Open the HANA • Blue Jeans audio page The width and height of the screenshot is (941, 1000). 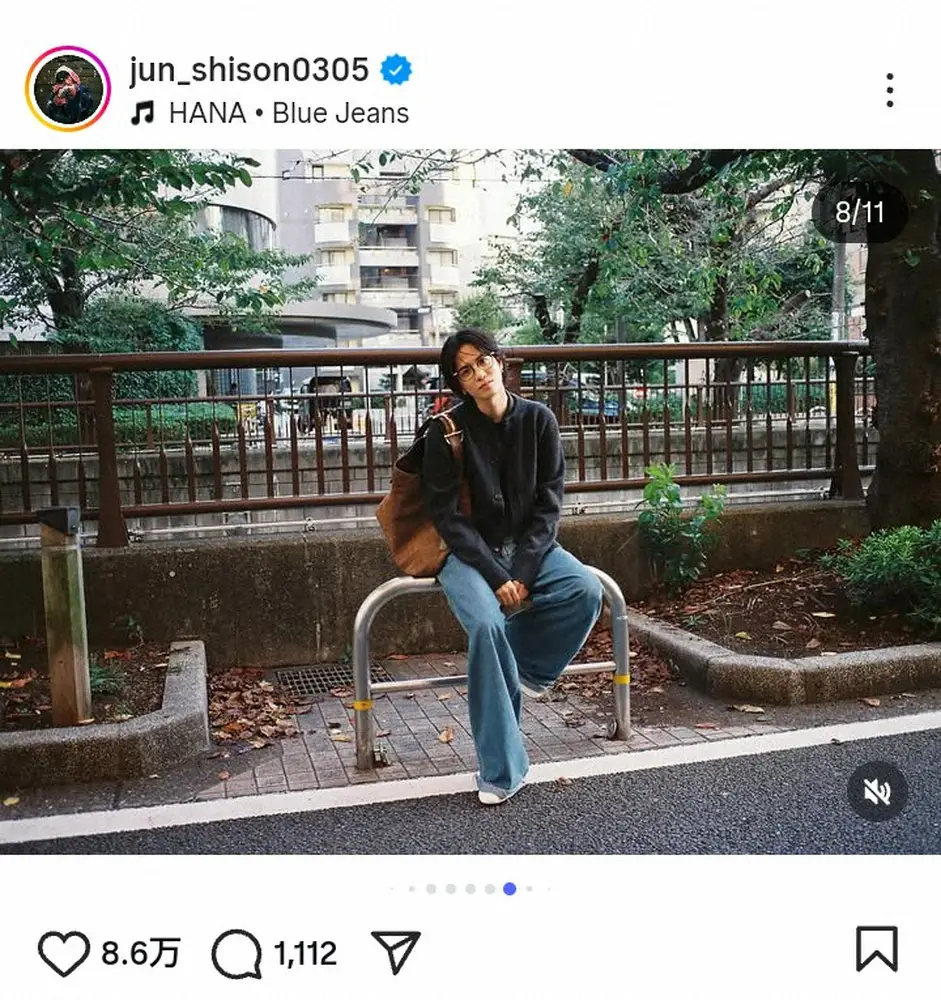tap(287, 113)
